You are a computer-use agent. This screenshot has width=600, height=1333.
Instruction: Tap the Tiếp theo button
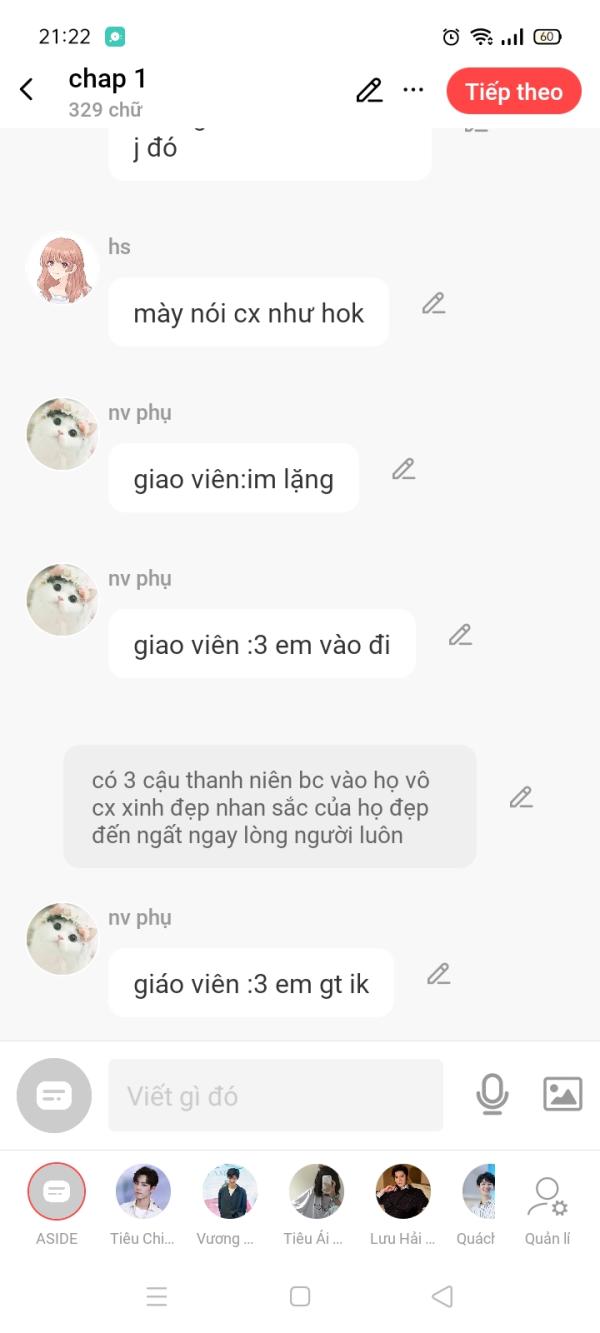point(513,91)
